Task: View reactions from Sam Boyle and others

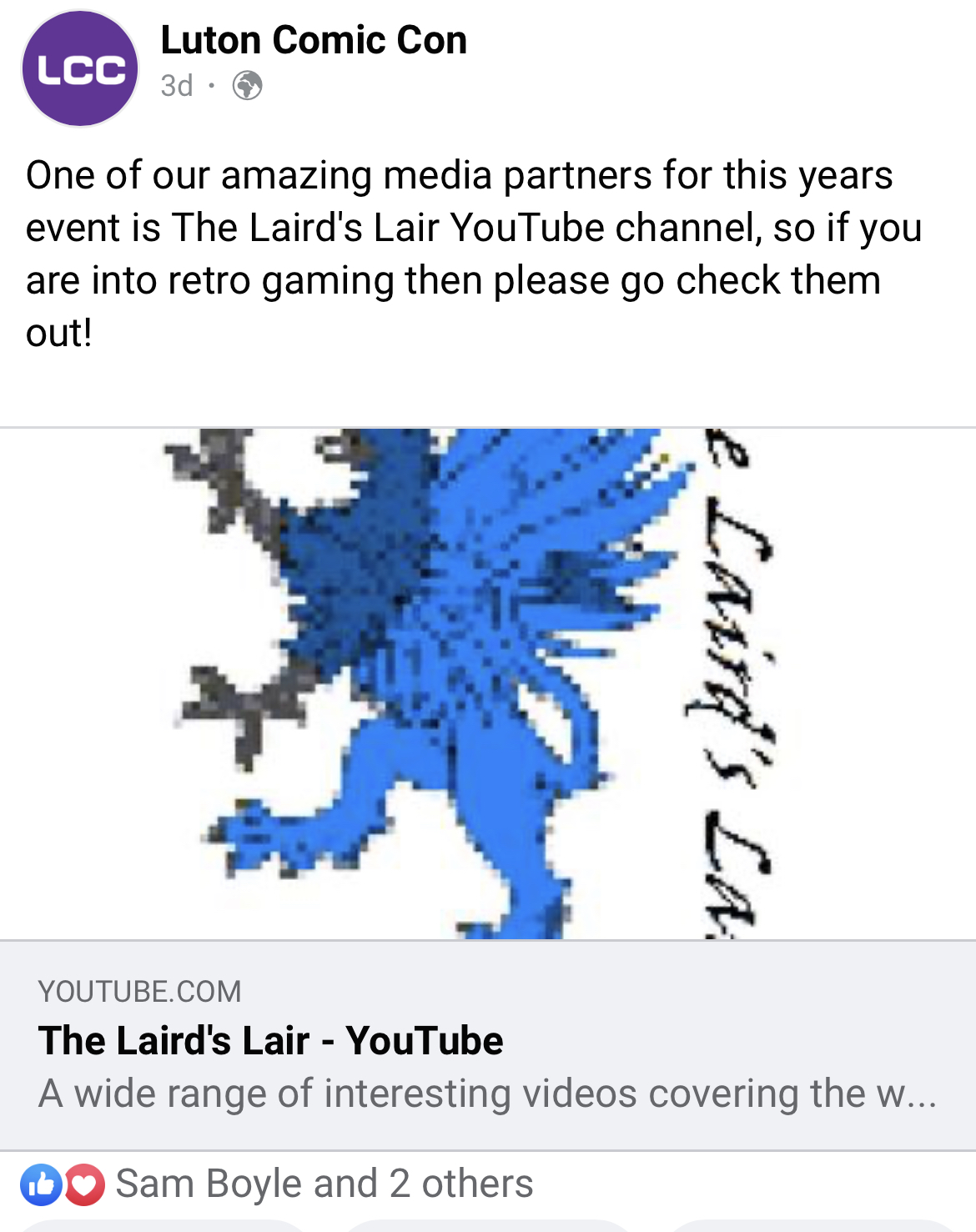Action: [x=324, y=1184]
